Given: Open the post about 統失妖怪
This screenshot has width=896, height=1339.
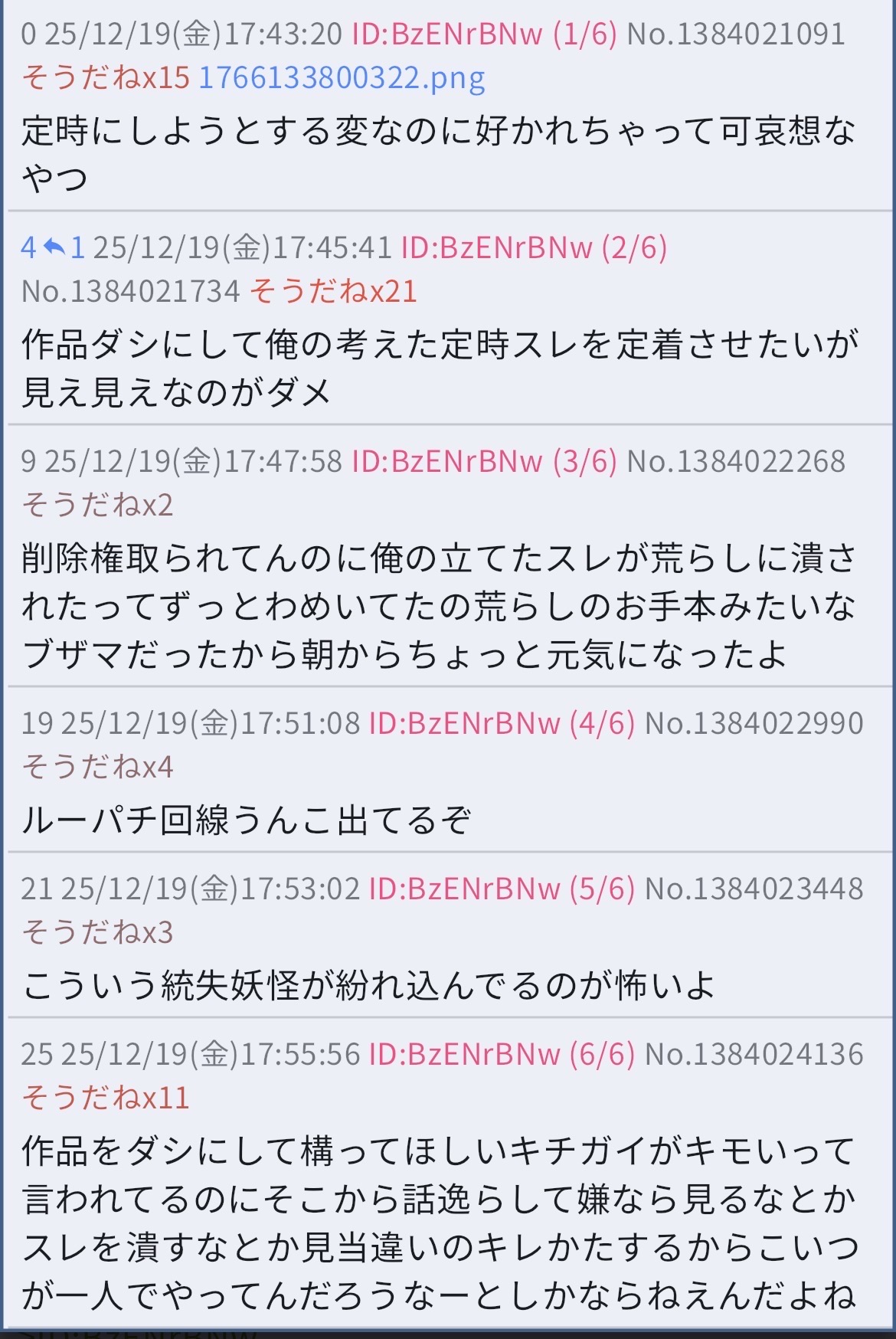Looking at the screenshot, I should click(x=368, y=986).
